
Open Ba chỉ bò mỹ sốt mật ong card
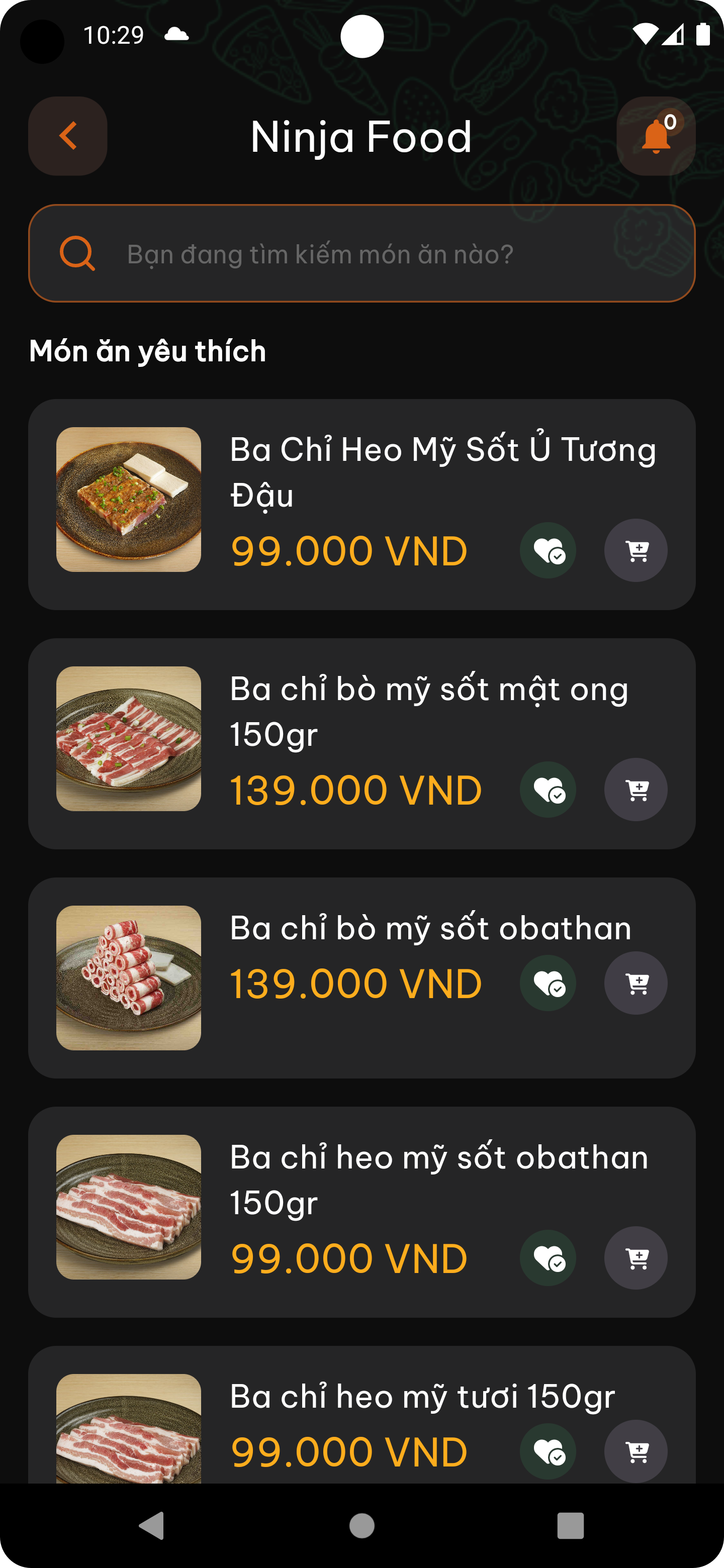pyautogui.click(x=361, y=744)
